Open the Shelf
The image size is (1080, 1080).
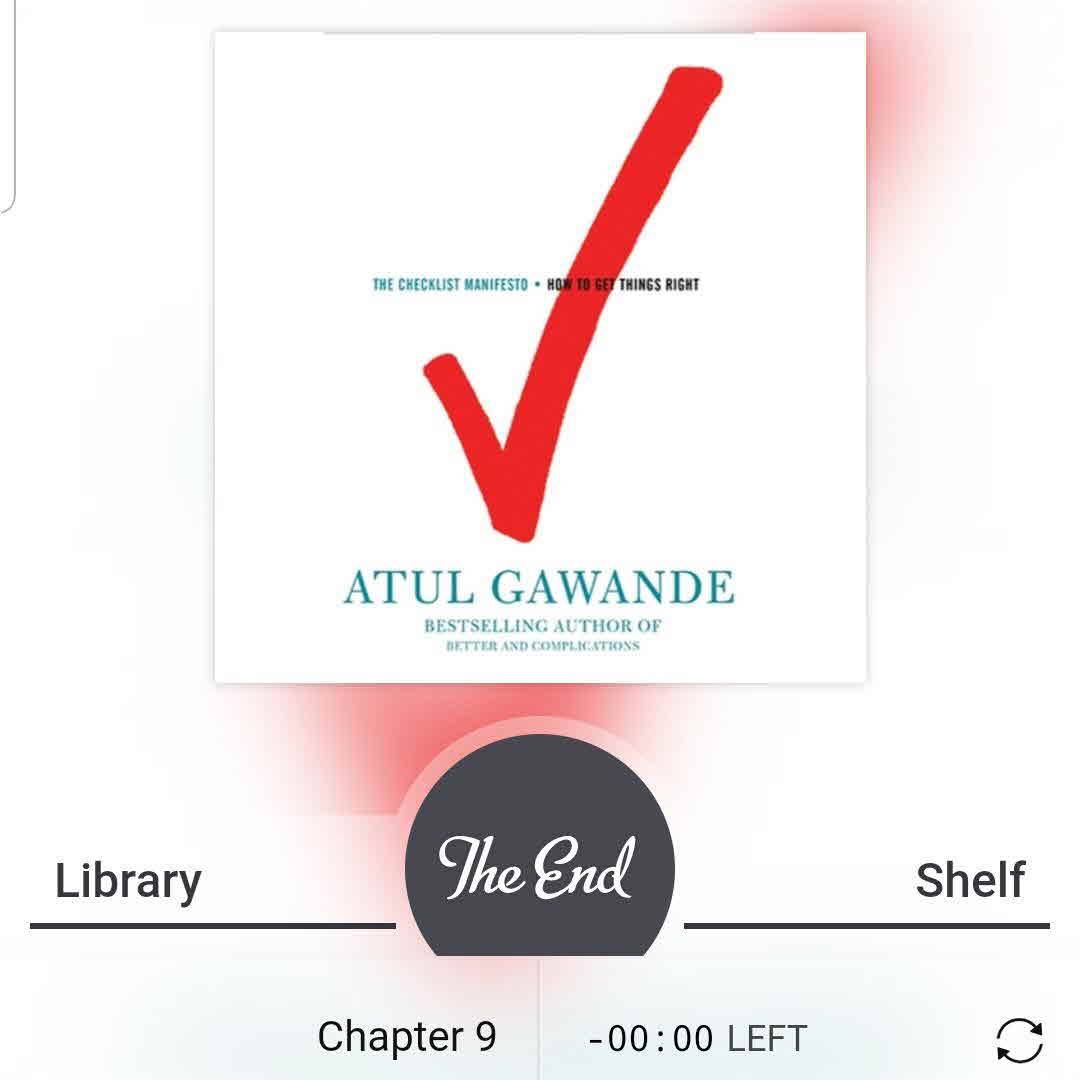[969, 881]
